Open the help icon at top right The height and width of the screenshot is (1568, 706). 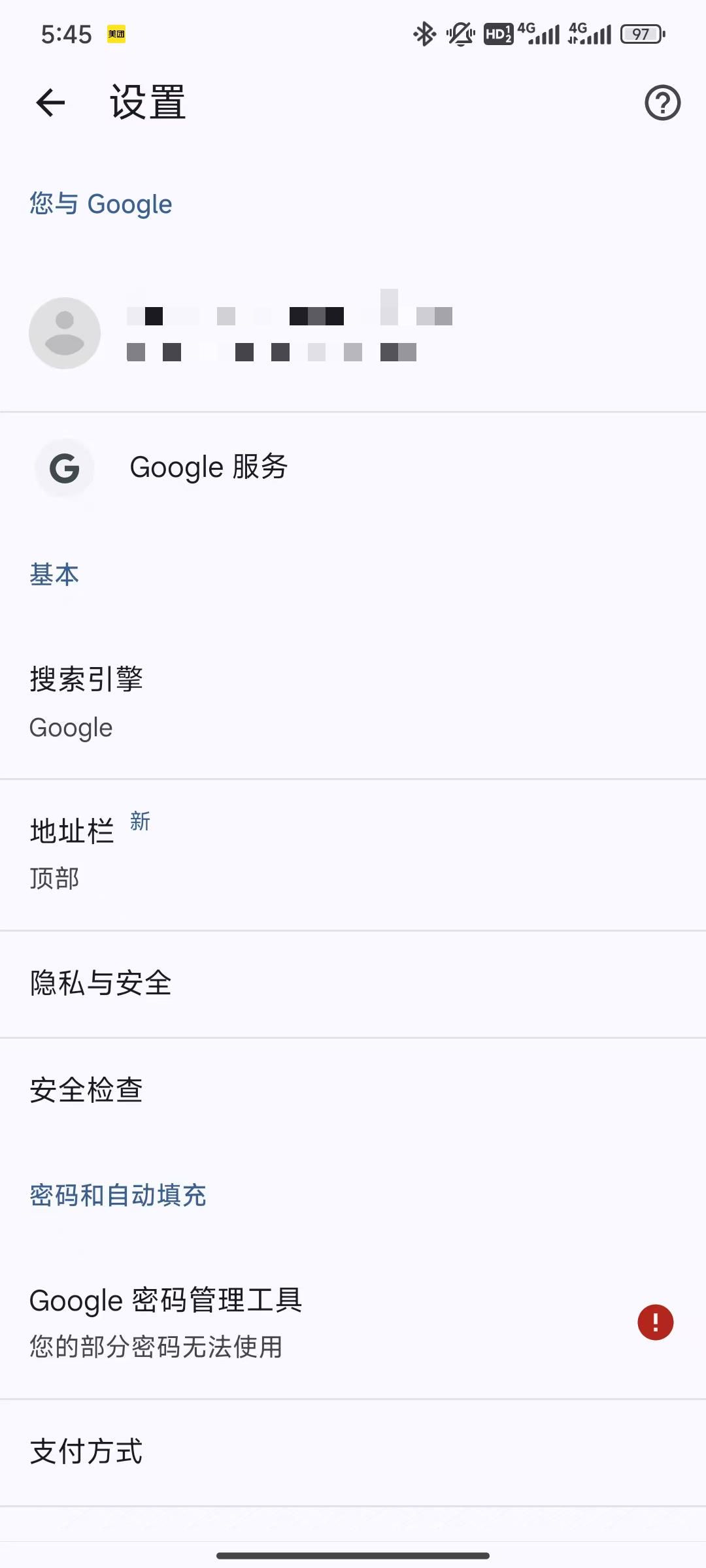661,103
